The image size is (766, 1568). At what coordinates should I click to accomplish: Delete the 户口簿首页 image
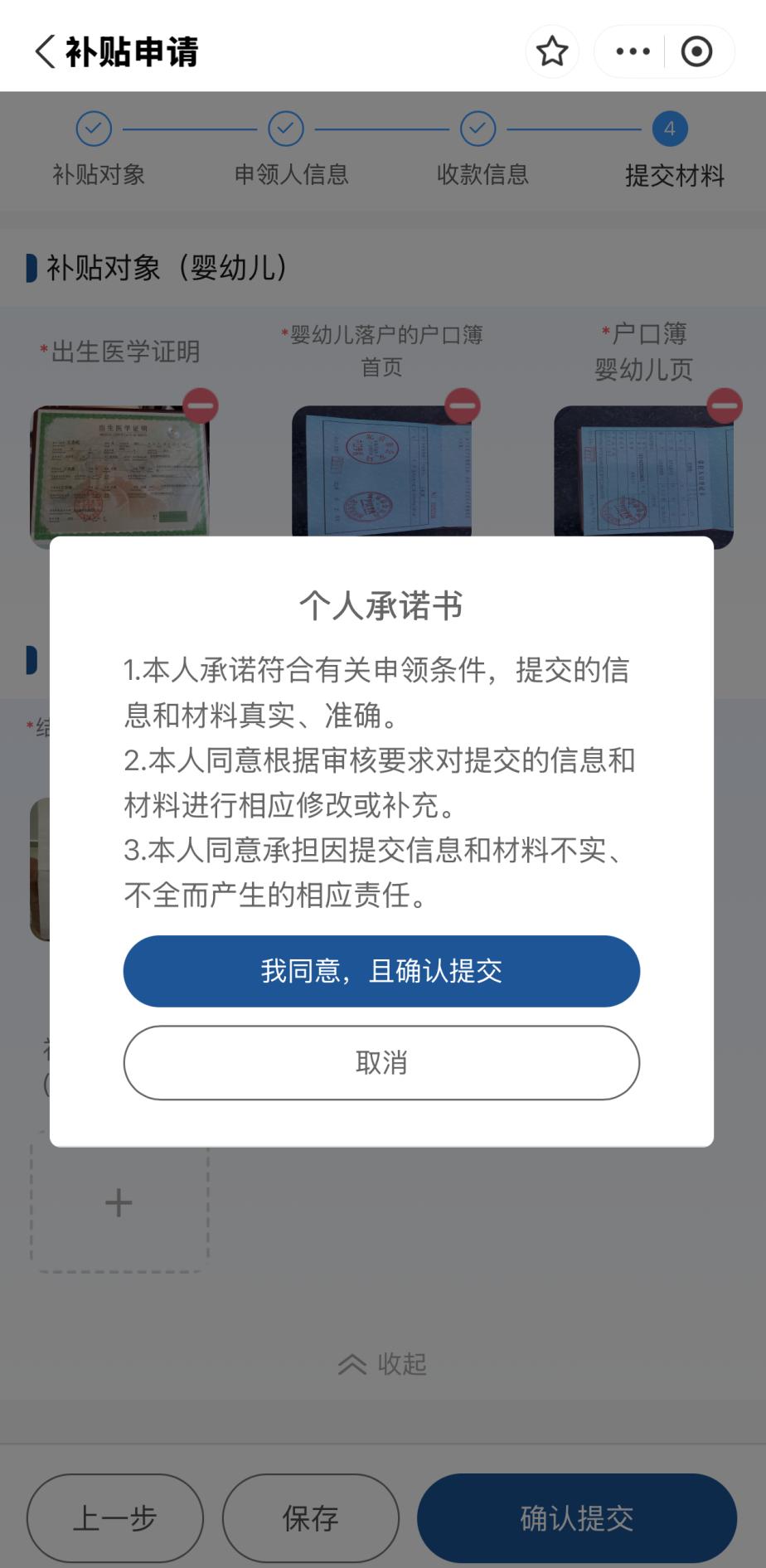point(463,406)
